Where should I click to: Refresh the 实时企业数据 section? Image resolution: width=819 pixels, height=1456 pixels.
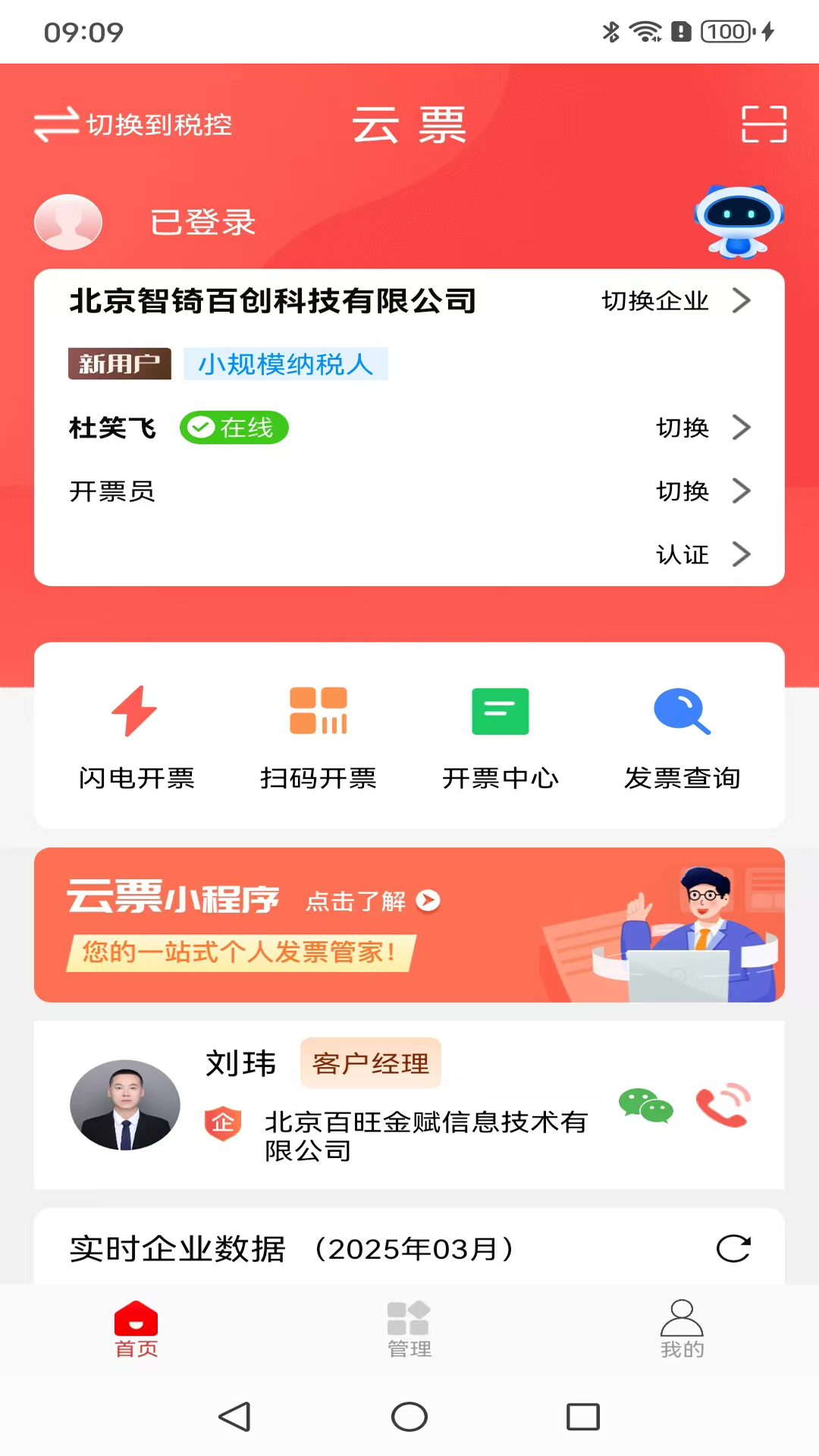click(x=733, y=1247)
